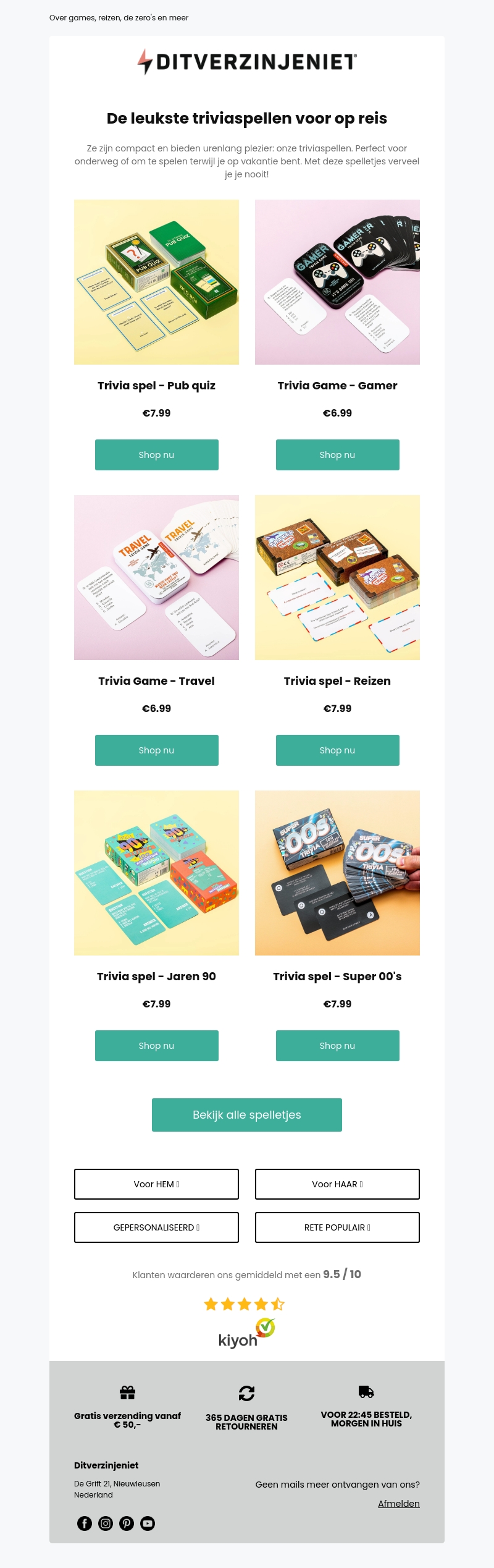Open the Pinterest icon
Image resolution: width=494 pixels, height=1568 pixels.
point(127,1524)
